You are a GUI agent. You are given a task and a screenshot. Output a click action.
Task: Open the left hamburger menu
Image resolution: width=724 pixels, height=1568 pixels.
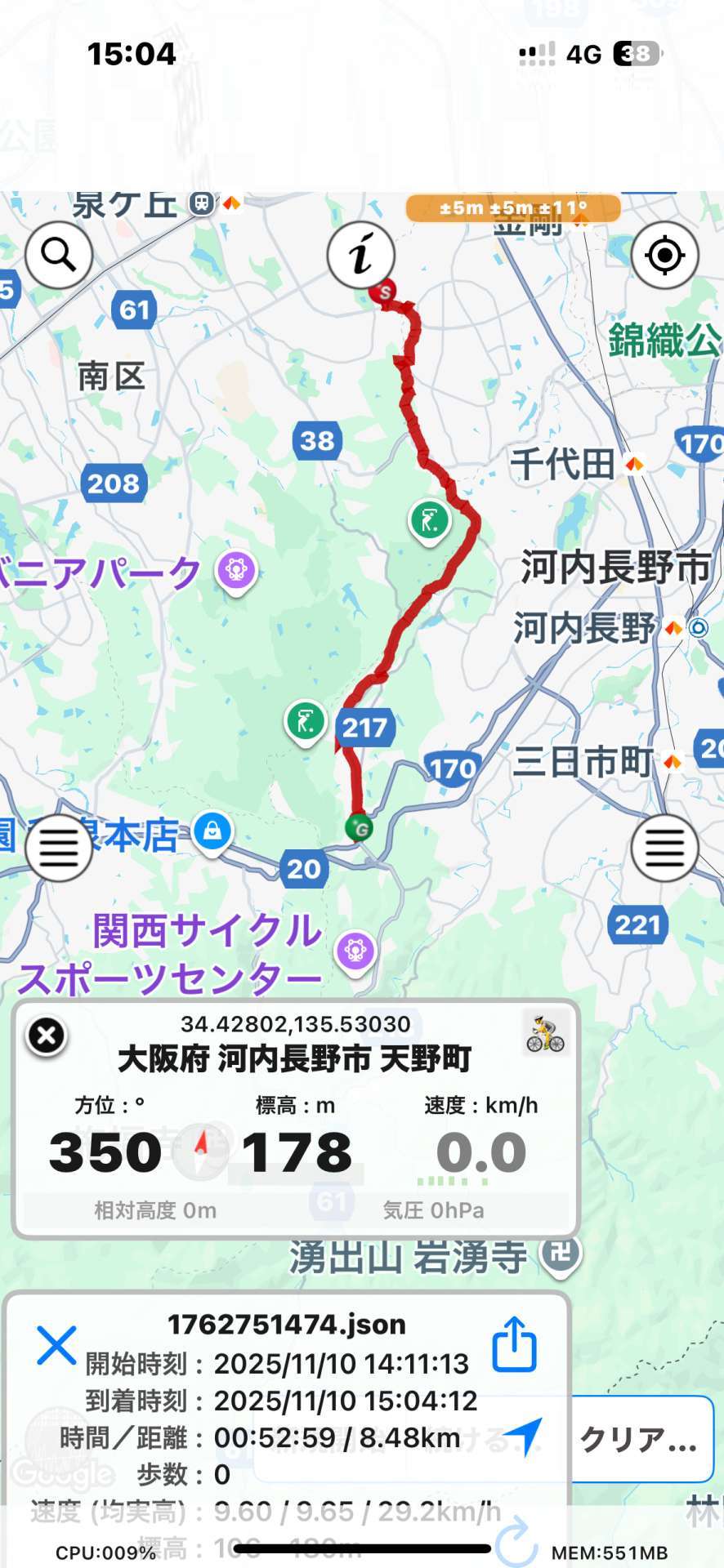(58, 848)
